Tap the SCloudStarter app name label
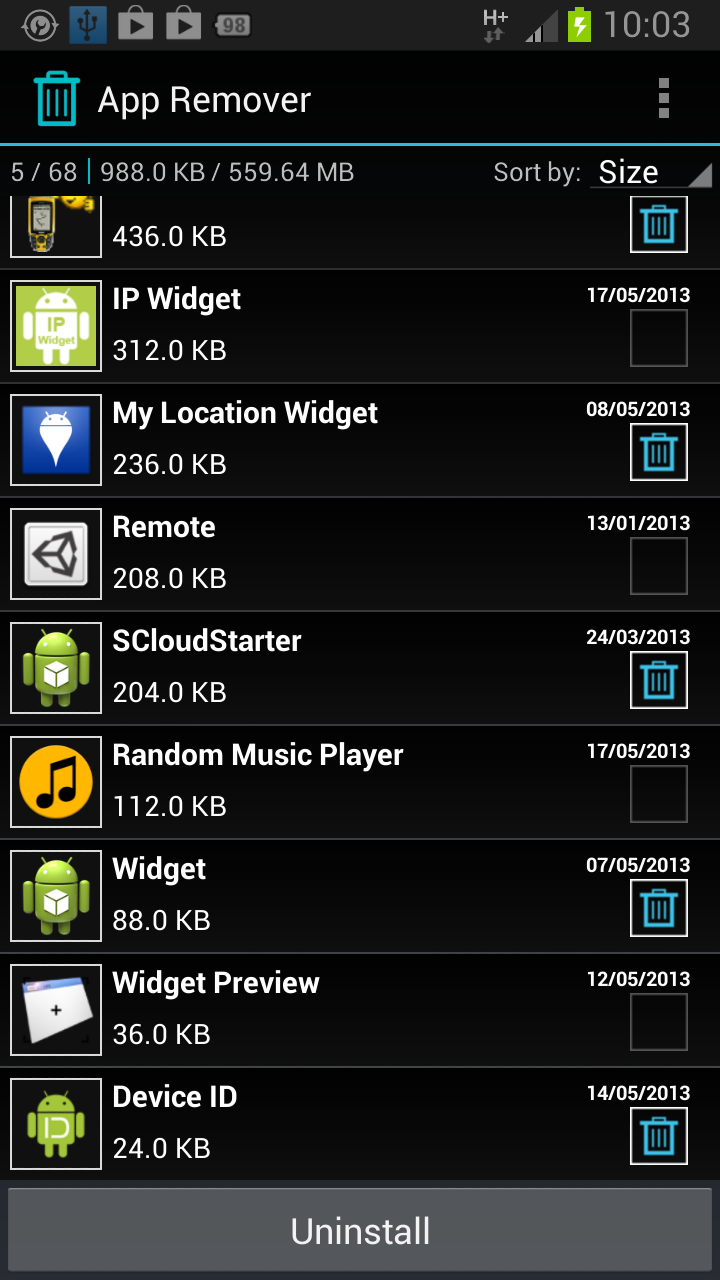 click(x=207, y=641)
